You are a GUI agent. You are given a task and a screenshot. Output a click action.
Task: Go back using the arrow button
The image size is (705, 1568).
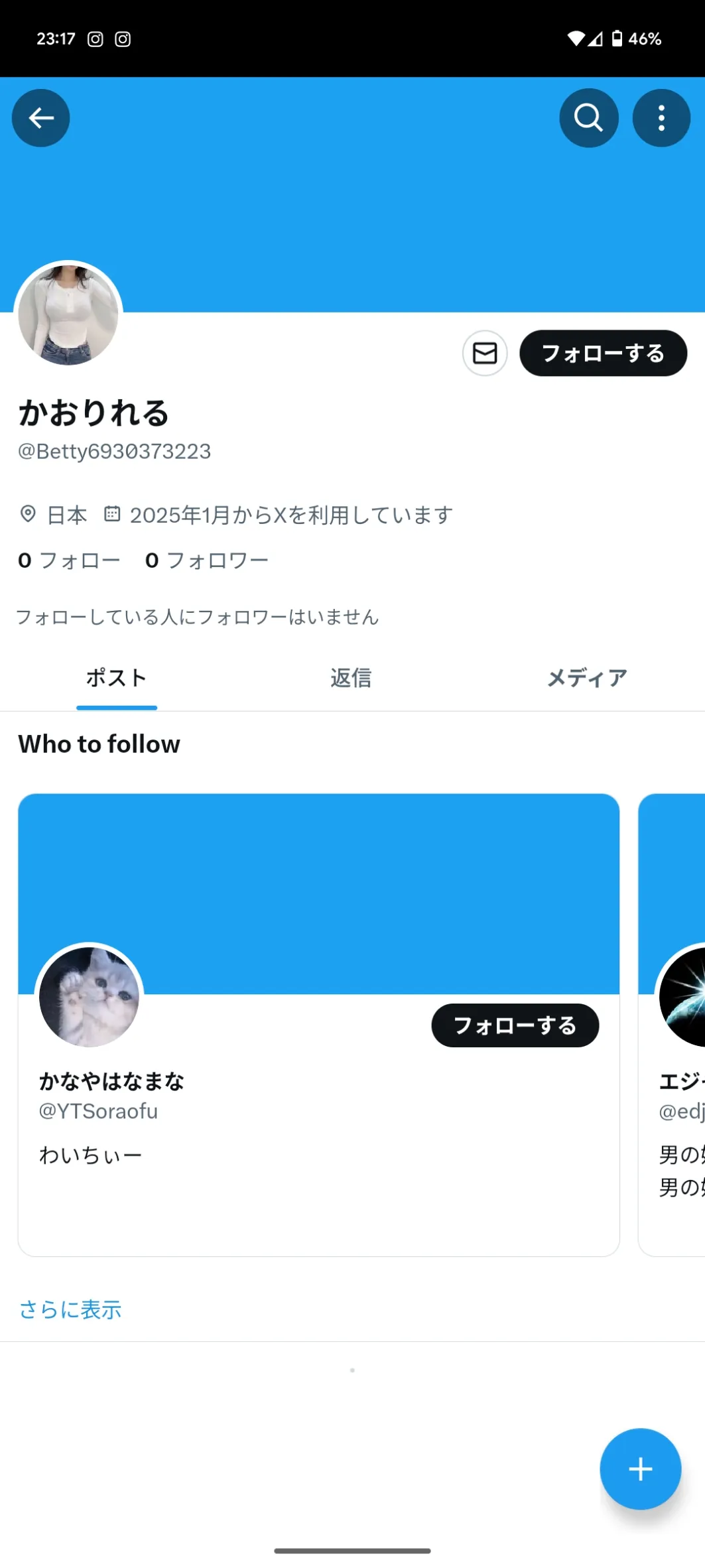coord(41,118)
